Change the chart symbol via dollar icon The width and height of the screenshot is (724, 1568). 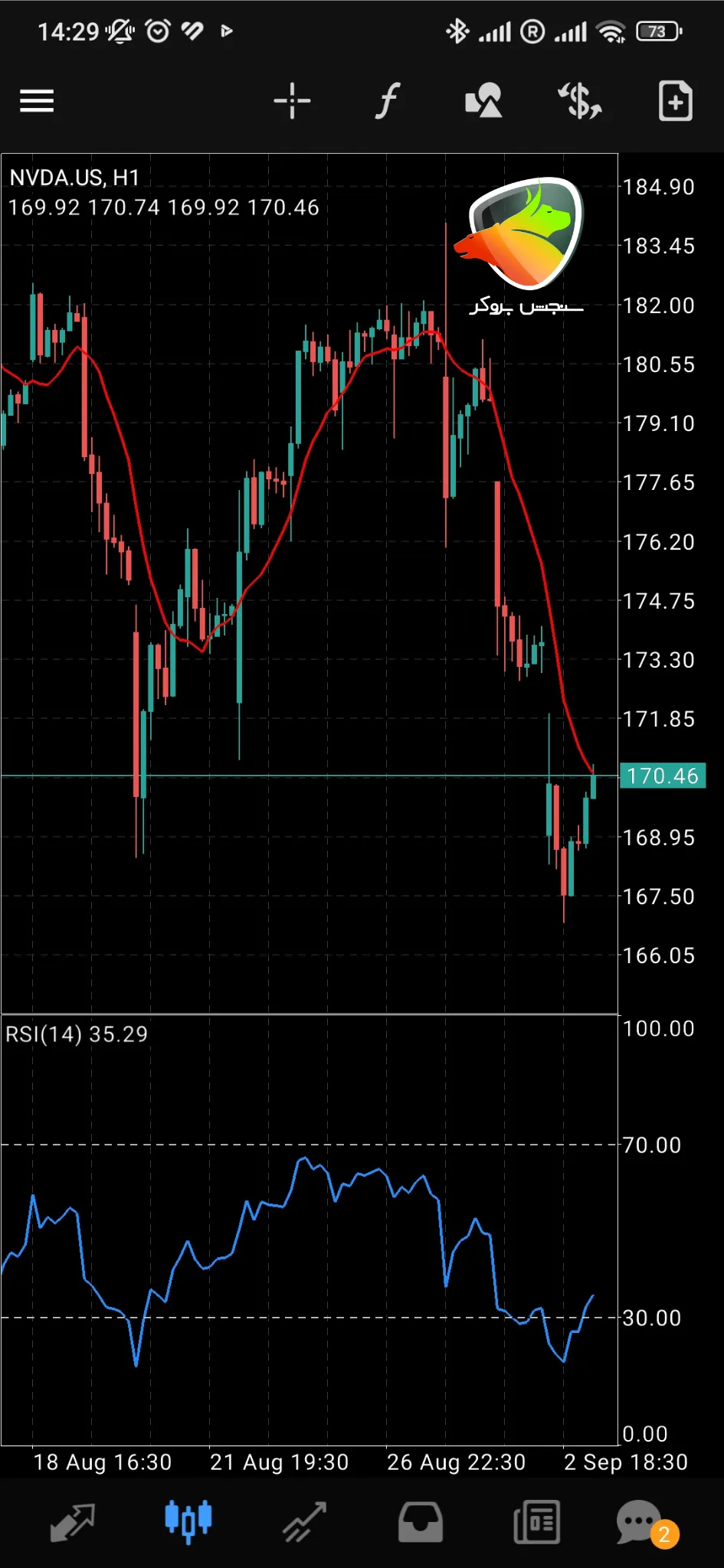point(580,101)
